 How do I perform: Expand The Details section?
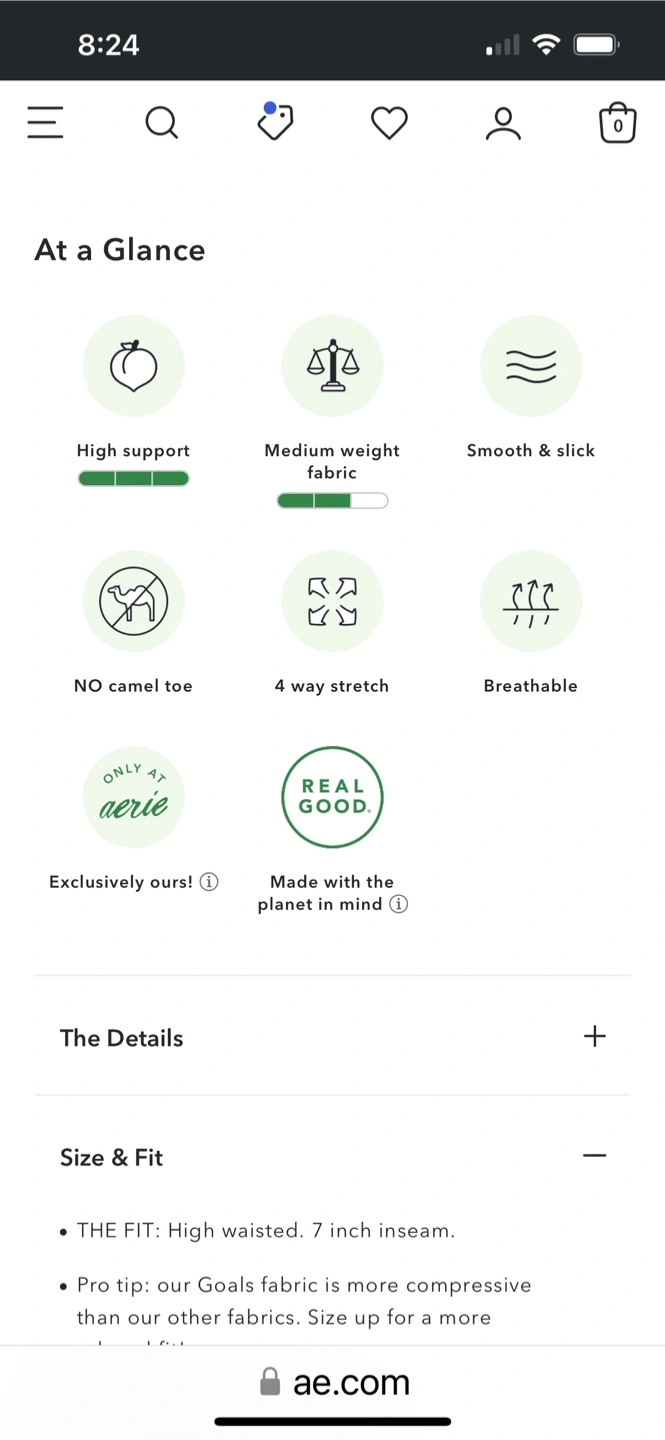coord(332,1036)
